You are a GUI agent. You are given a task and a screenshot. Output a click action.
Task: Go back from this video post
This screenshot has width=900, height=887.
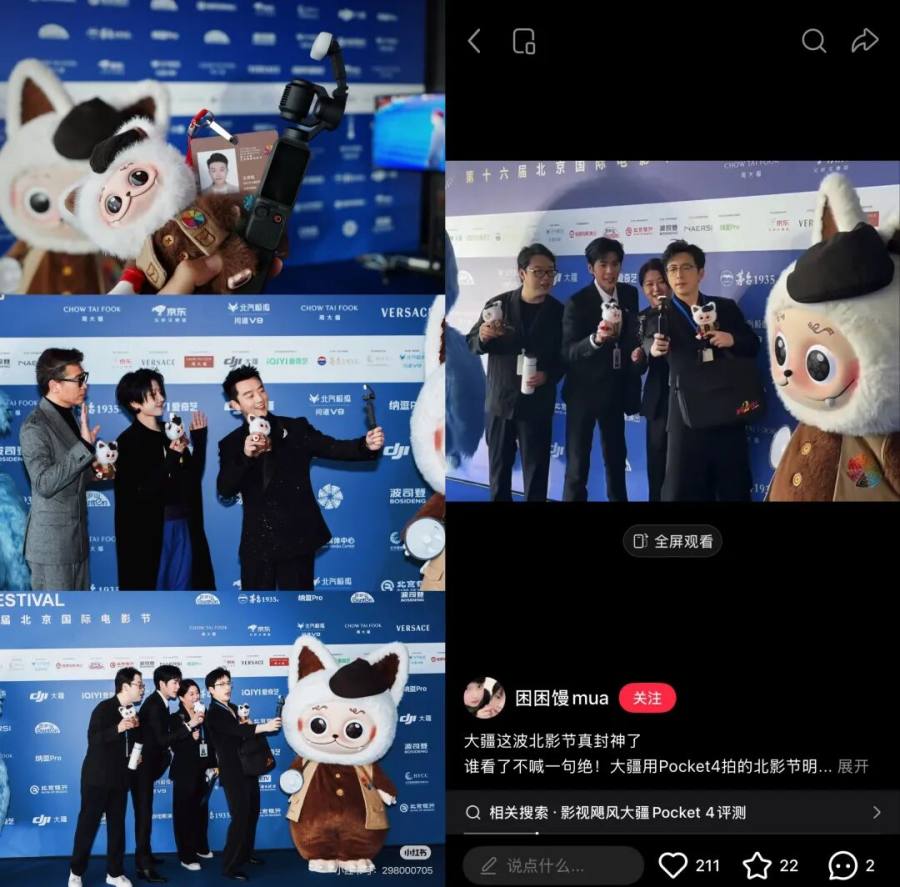click(474, 41)
